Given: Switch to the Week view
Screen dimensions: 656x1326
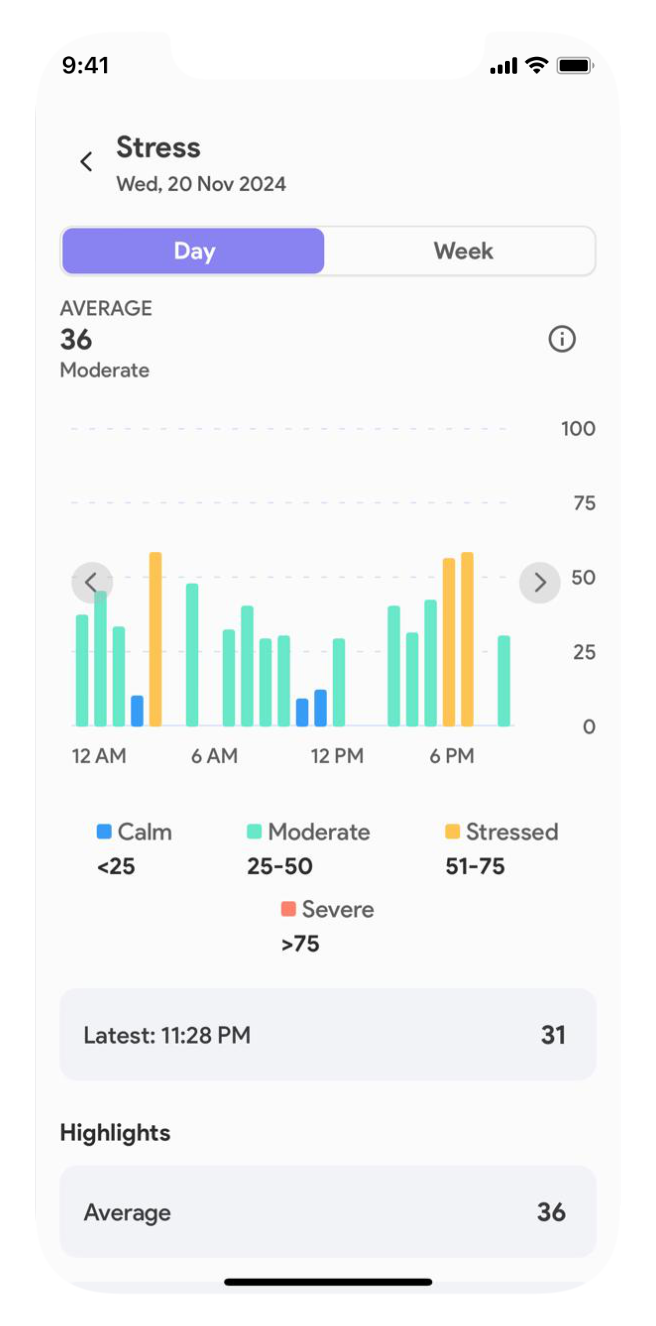Looking at the screenshot, I should coord(462,251).
